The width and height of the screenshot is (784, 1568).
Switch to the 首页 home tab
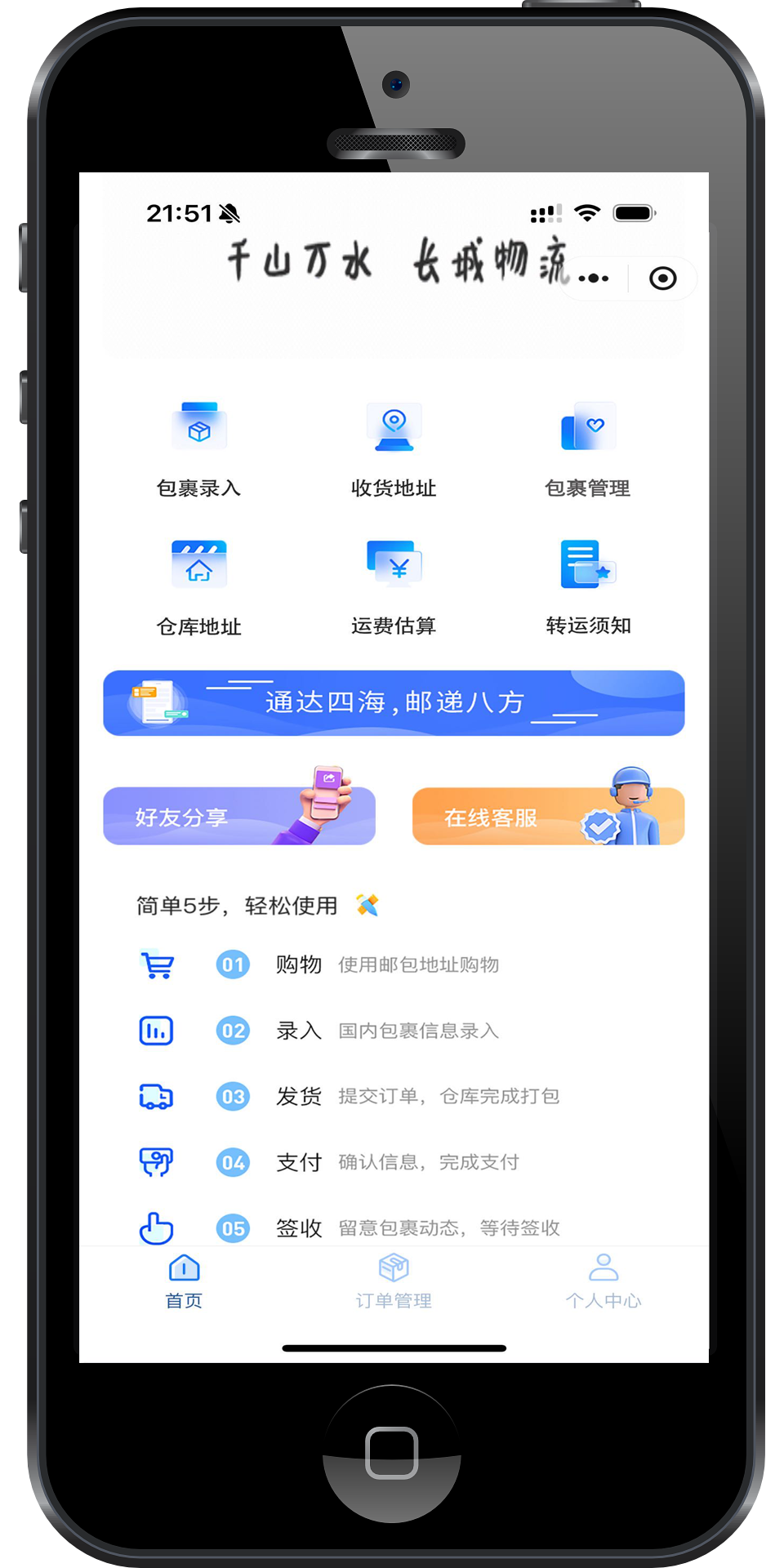[184, 1282]
